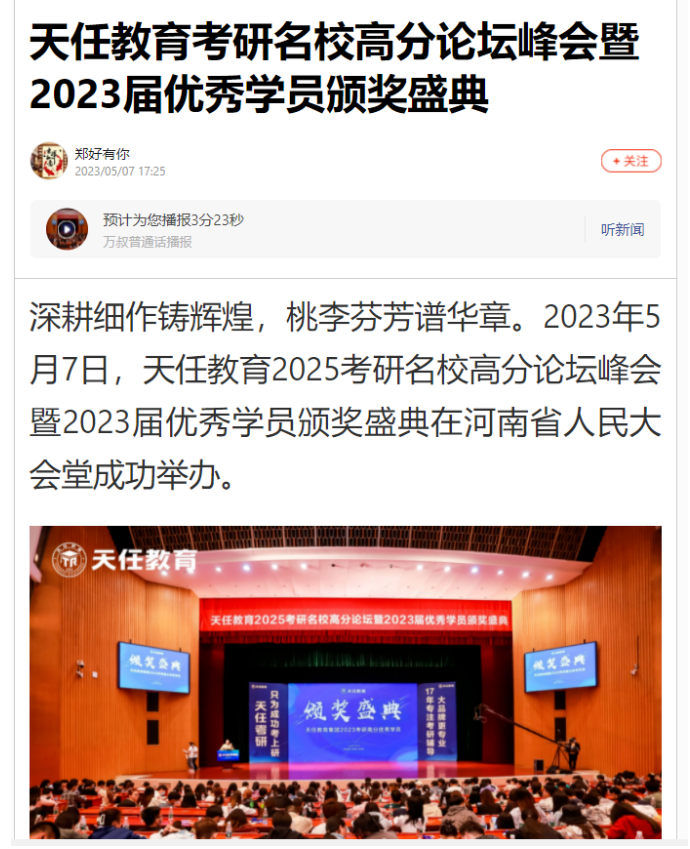Screen dimensions: 690x849
Task: Open 郑好有你's profile avatar
Action: pyautogui.click(x=49, y=161)
